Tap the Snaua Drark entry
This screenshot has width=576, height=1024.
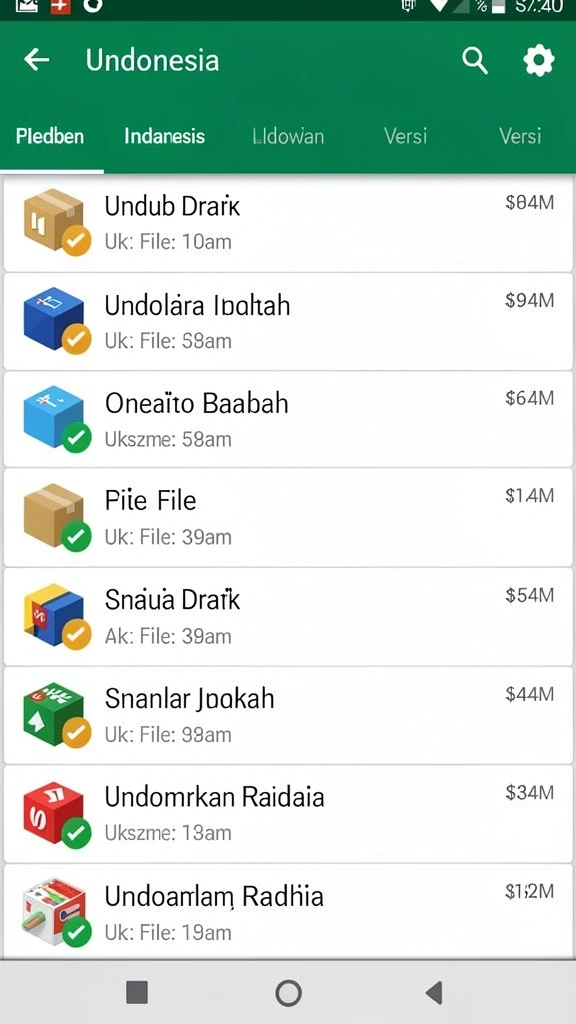pos(288,617)
